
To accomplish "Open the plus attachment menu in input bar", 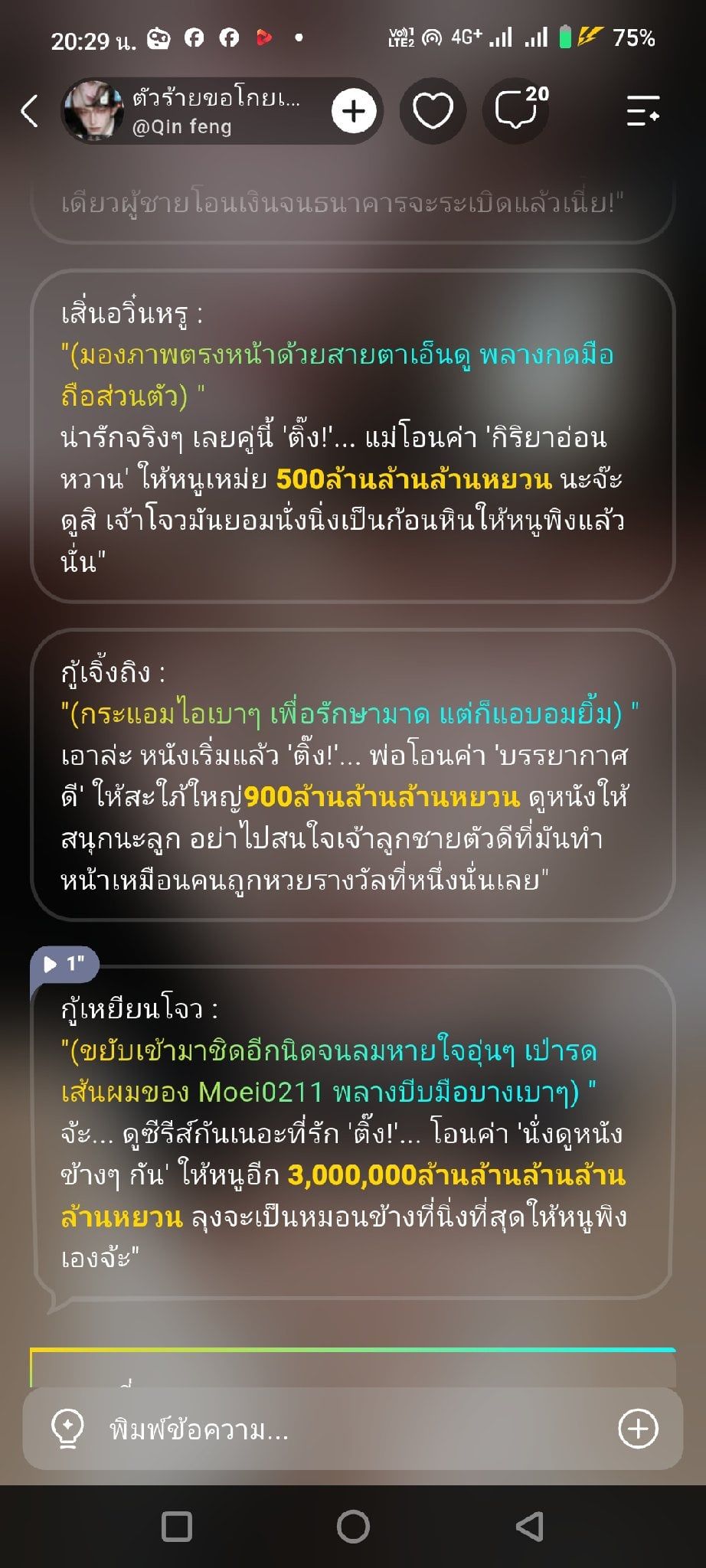I will [x=638, y=1429].
